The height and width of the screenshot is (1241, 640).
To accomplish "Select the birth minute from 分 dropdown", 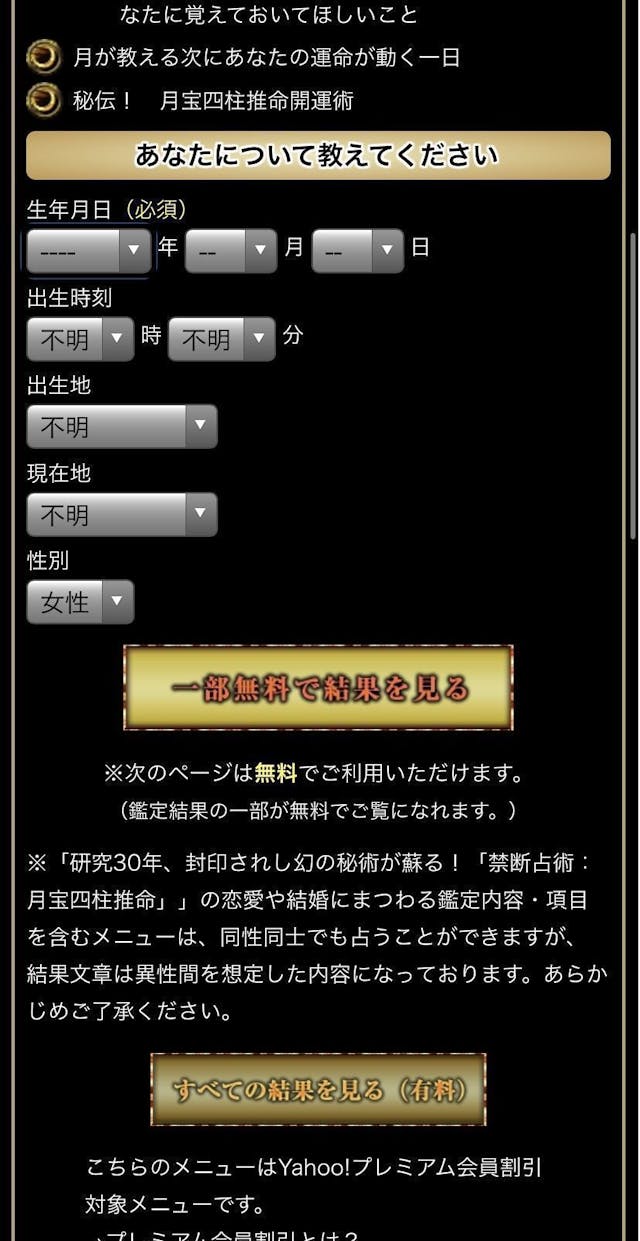I will pos(221,339).
